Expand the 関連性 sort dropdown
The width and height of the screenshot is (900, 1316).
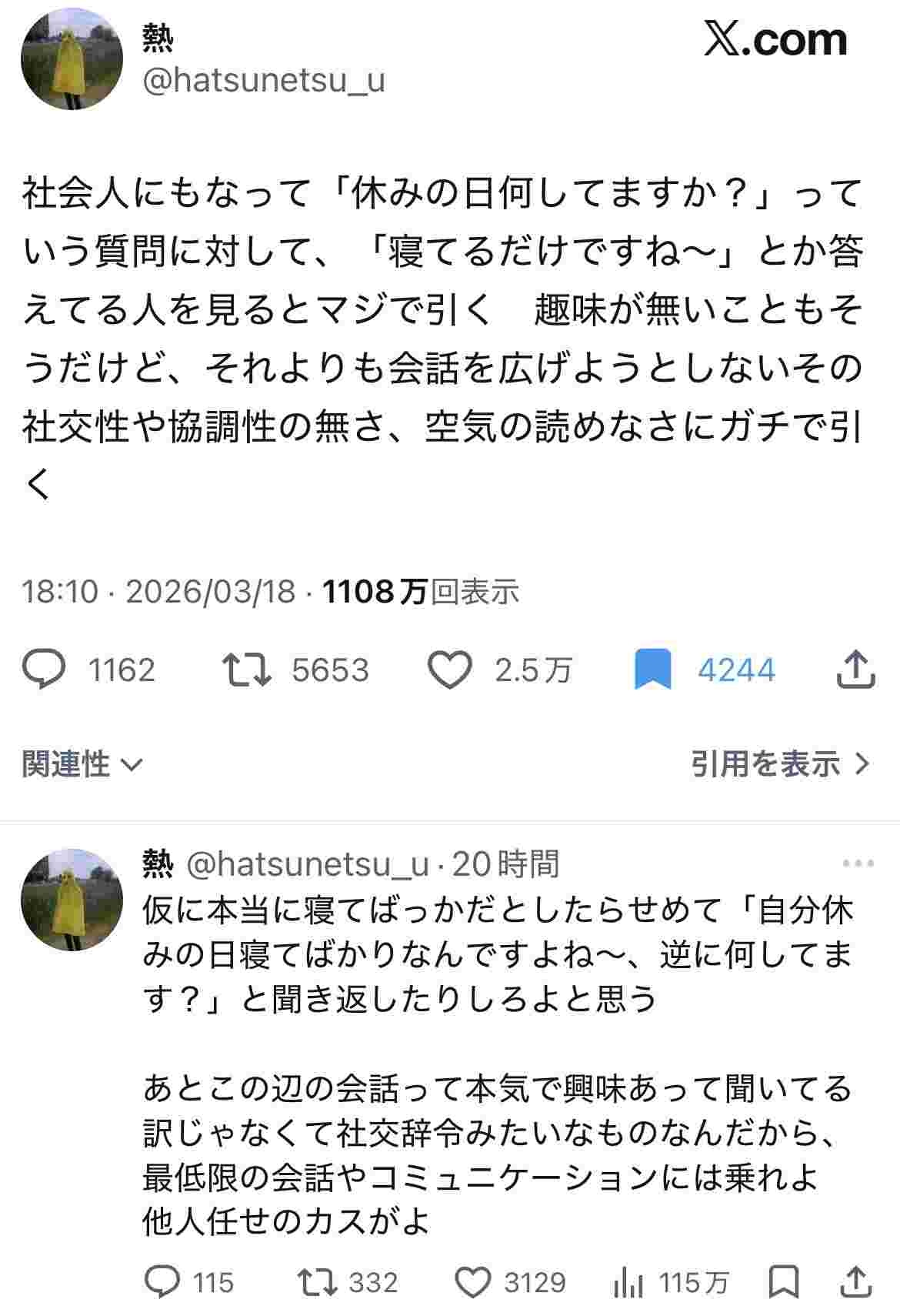click(82, 764)
